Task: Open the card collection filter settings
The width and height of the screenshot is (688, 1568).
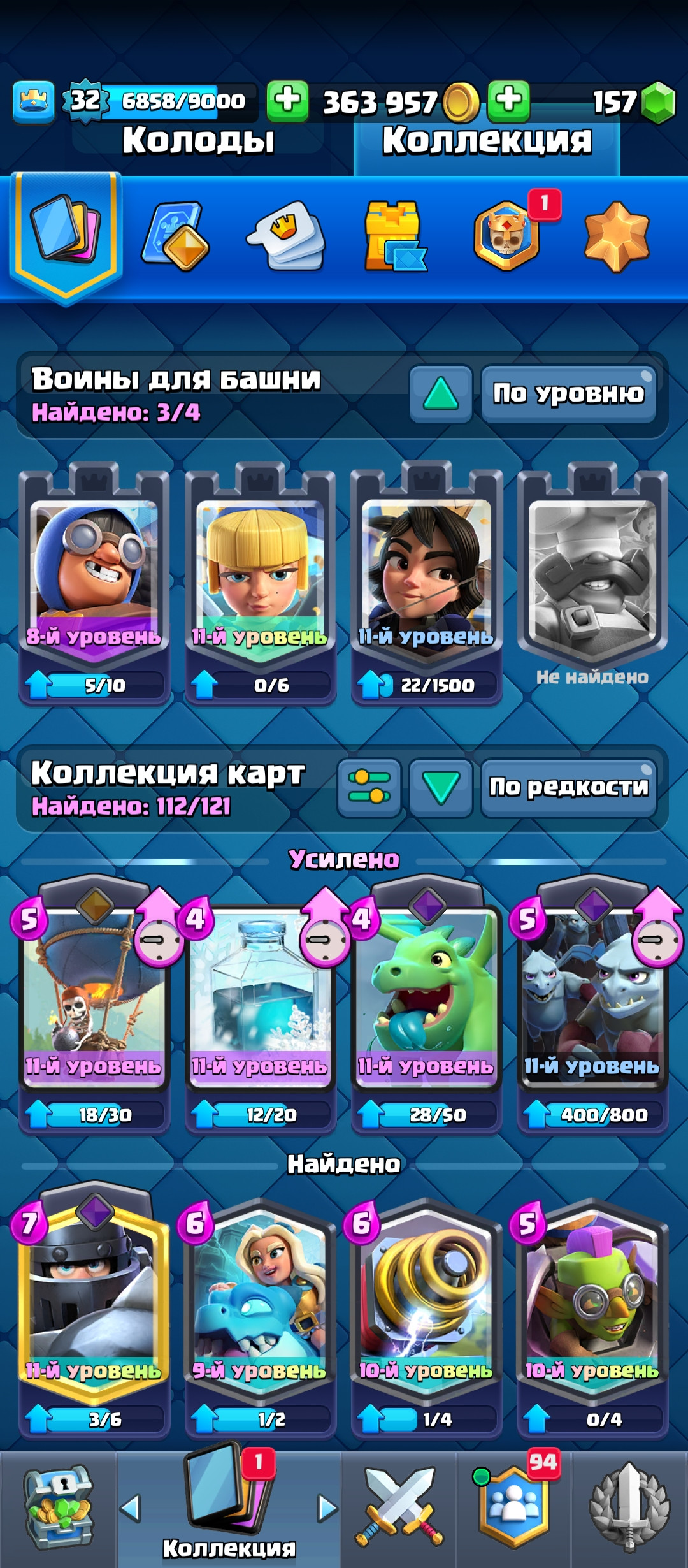Action: point(369,787)
